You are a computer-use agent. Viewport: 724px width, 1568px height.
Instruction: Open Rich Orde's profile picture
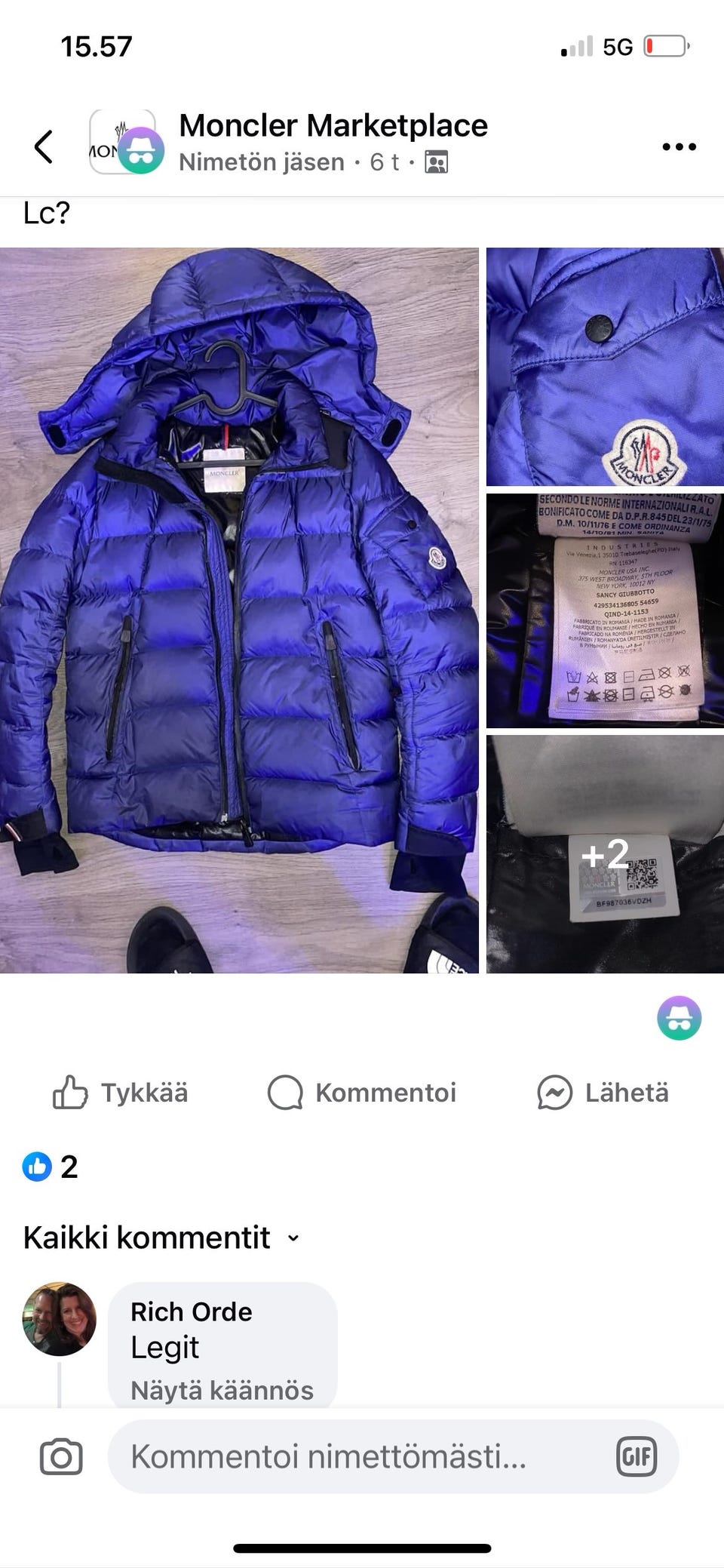click(x=59, y=1319)
